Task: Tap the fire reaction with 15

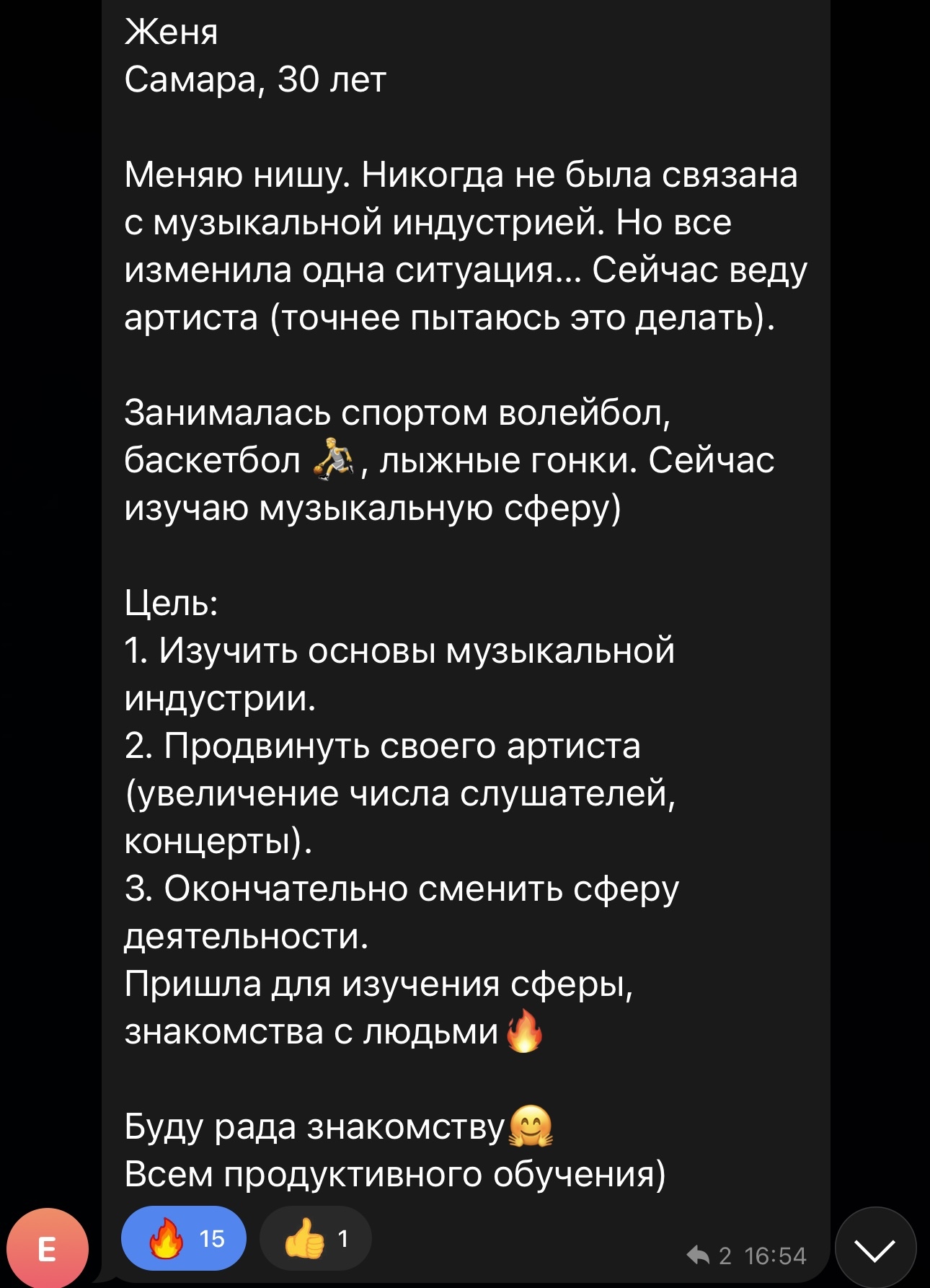Action: (184, 1238)
